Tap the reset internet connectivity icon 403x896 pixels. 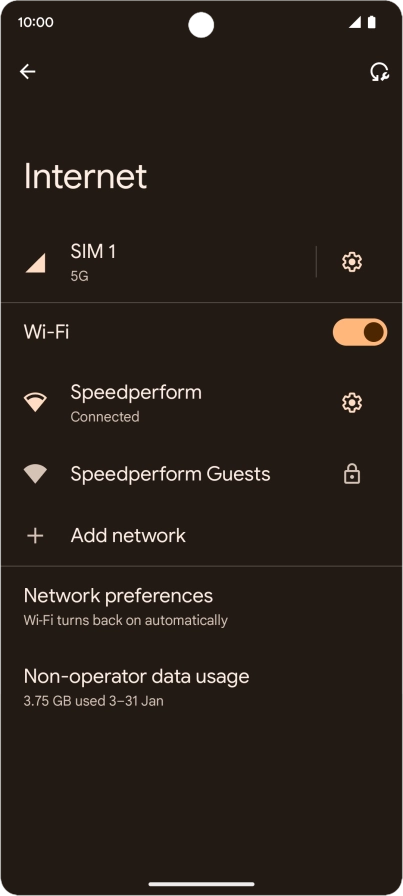(379, 72)
